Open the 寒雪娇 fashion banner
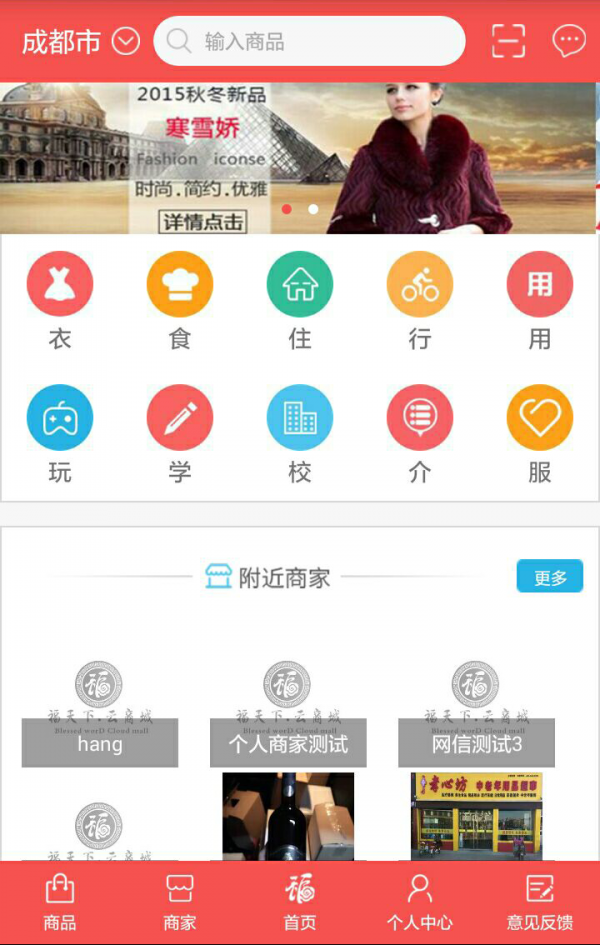600x945 pixels. click(300, 158)
